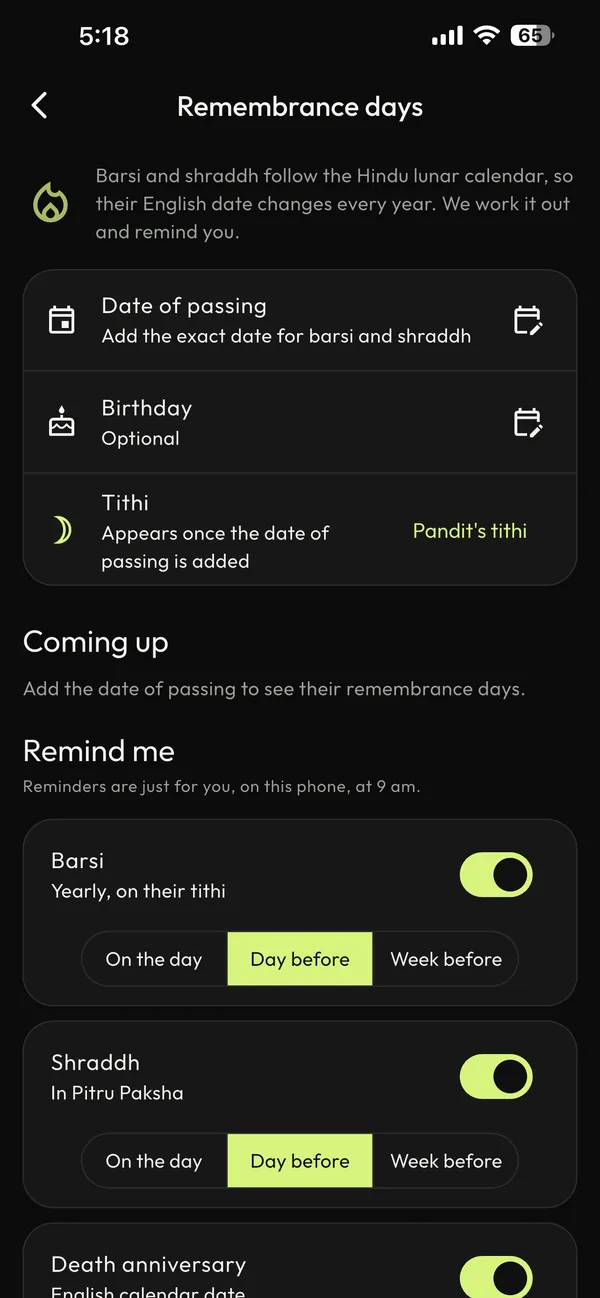600x1298 pixels.
Task: Open the Pandit's tithi link
Action: pos(470,531)
